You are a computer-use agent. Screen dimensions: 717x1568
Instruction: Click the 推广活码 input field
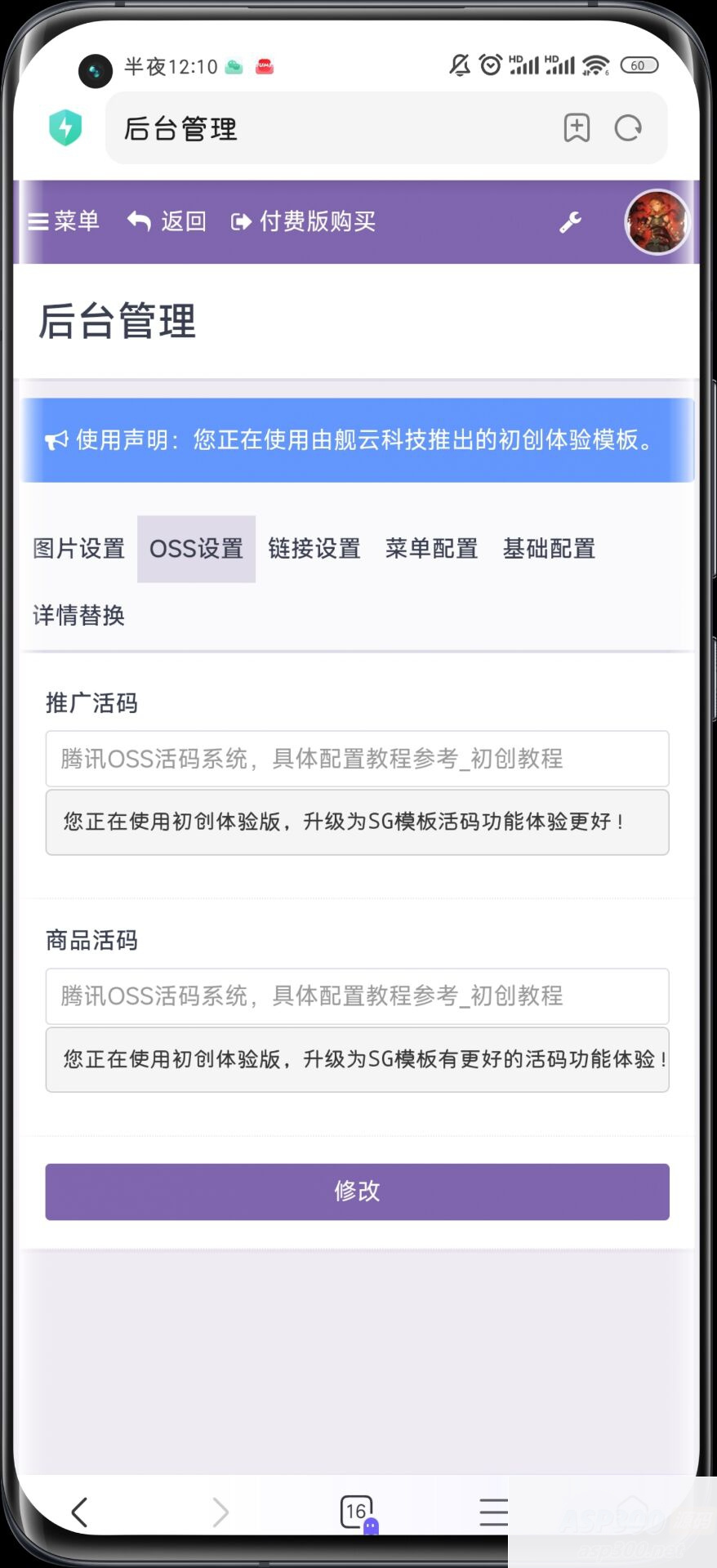[x=356, y=759]
